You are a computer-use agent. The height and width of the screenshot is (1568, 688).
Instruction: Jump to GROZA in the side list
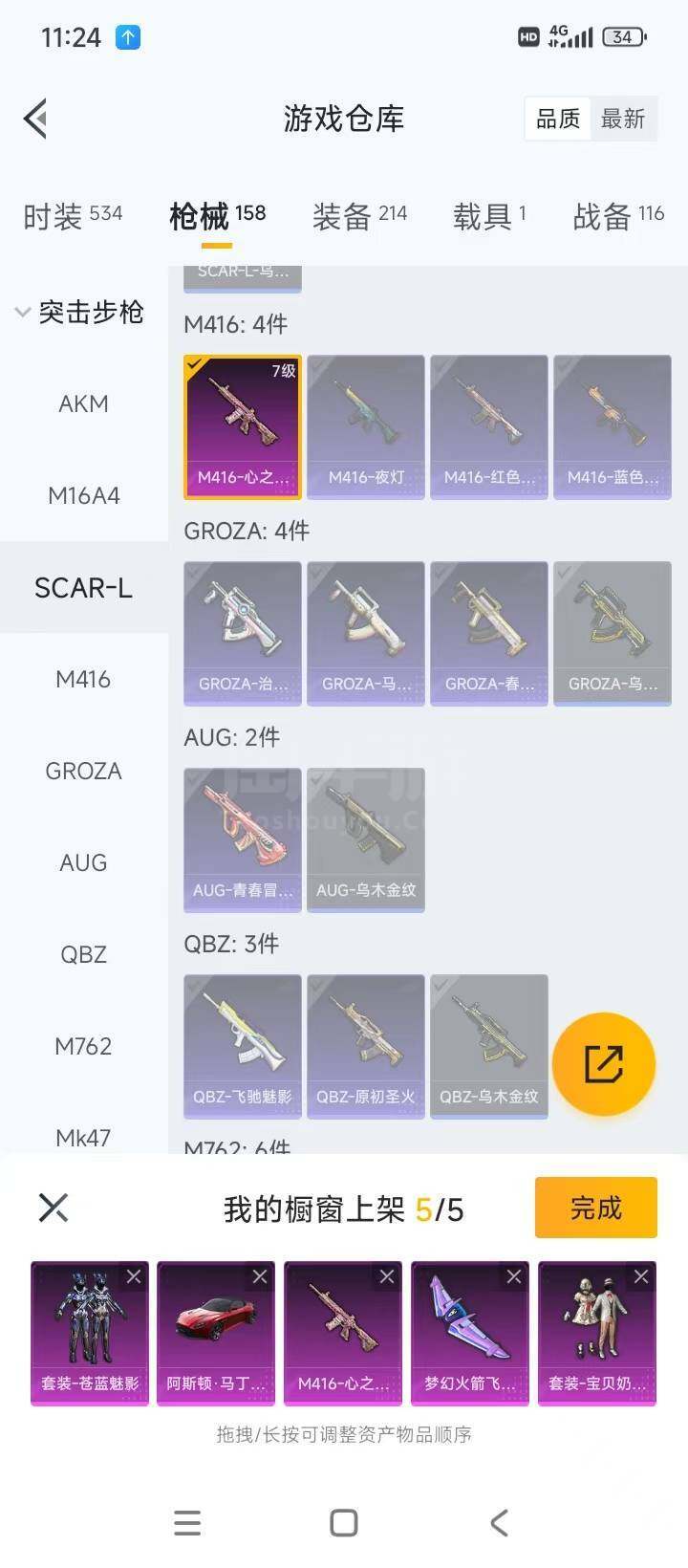[x=83, y=771]
